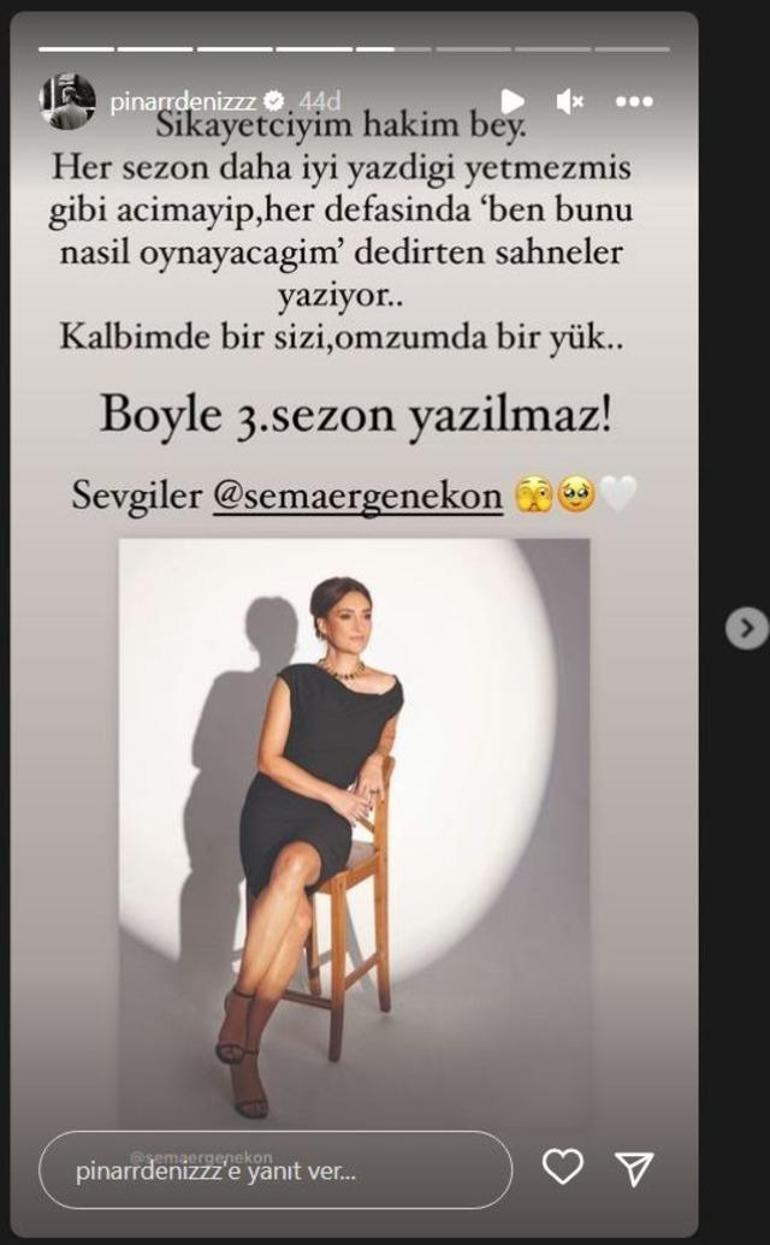Reply to pinarrdenizzz in the message field
The height and width of the screenshot is (1245, 770).
(275, 1171)
